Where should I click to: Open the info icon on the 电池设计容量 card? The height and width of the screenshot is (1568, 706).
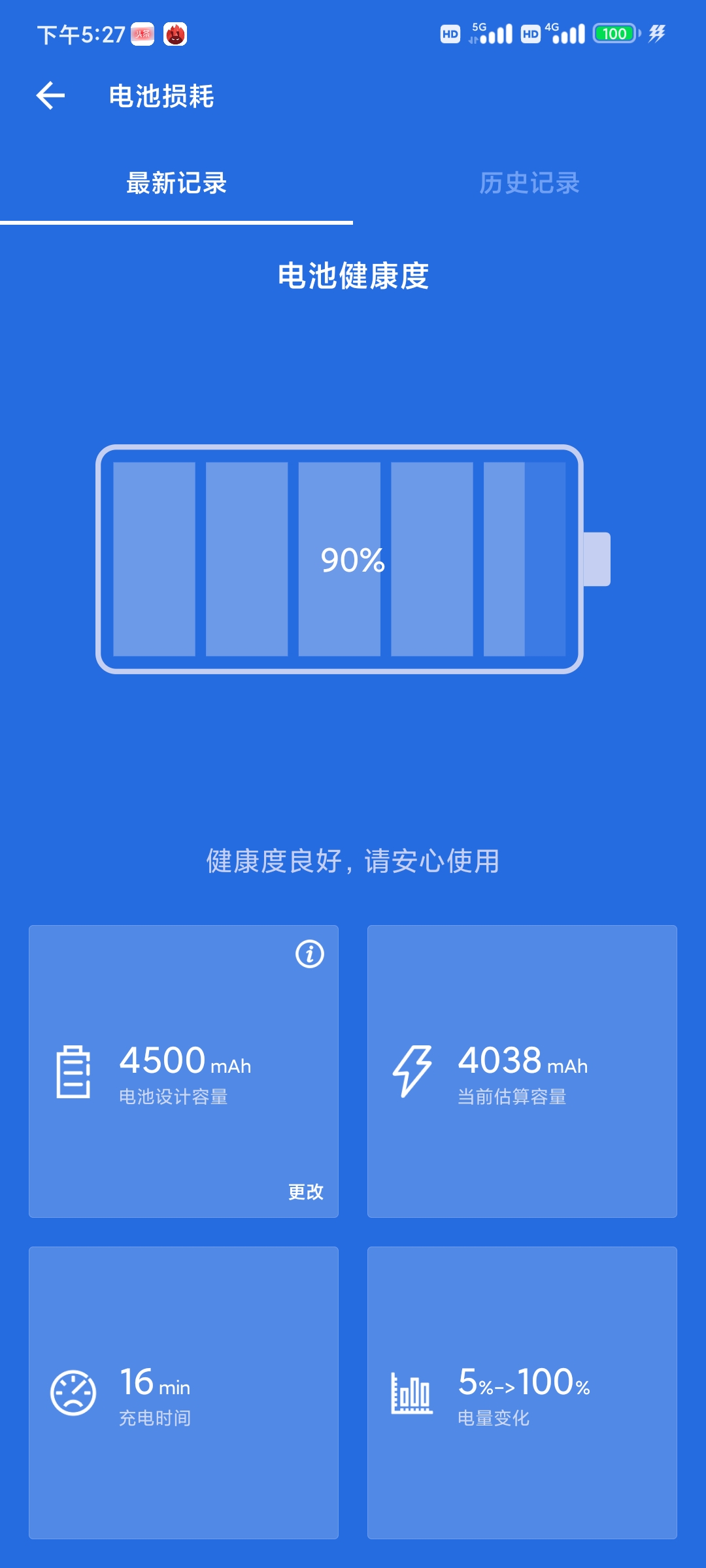tap(310, 954)
